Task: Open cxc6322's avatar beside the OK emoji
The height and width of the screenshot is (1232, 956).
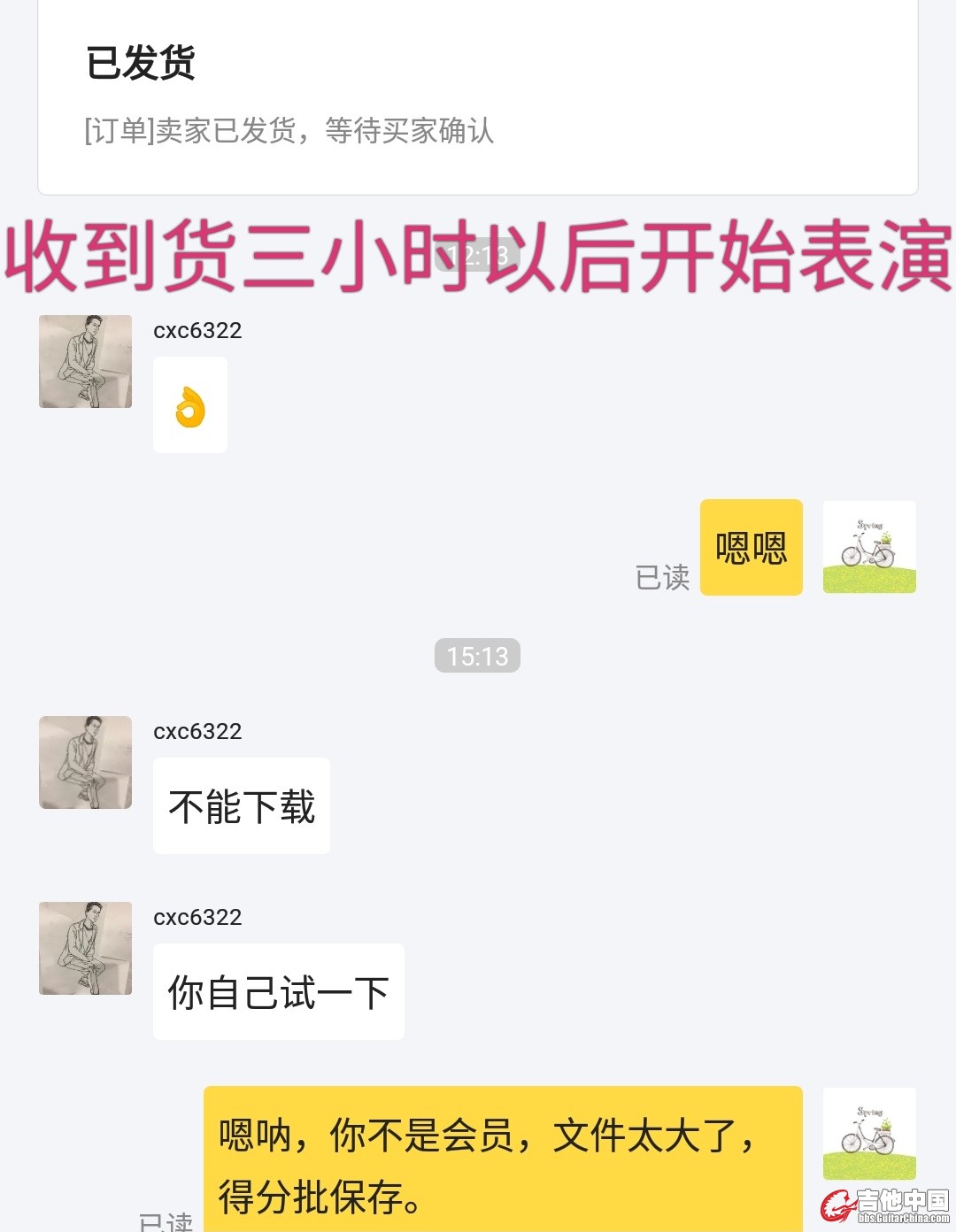Action: (x=85, y=361)
